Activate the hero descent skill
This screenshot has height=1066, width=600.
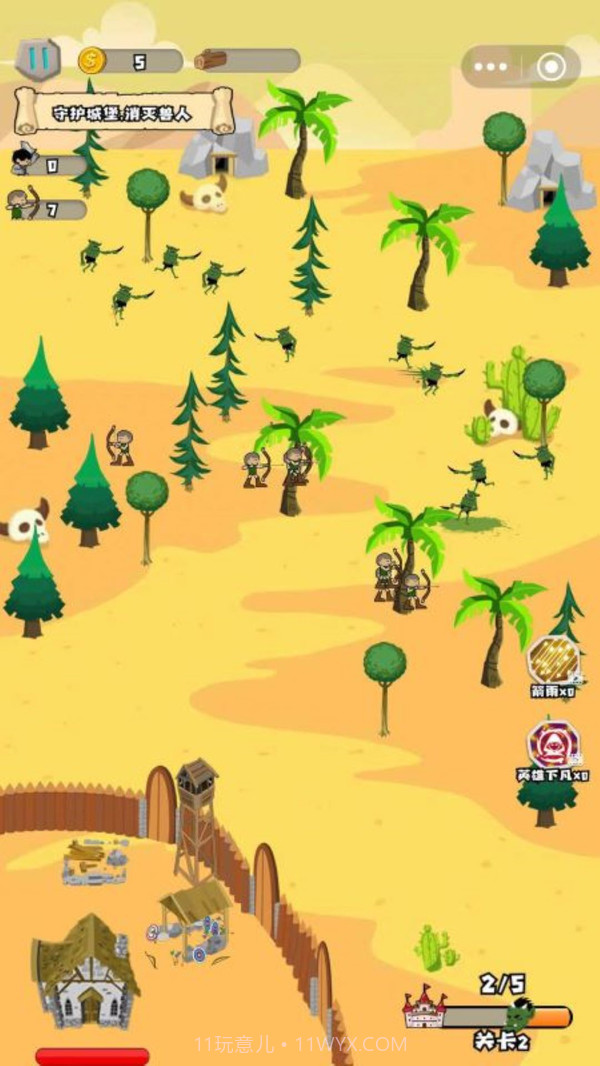552,744
